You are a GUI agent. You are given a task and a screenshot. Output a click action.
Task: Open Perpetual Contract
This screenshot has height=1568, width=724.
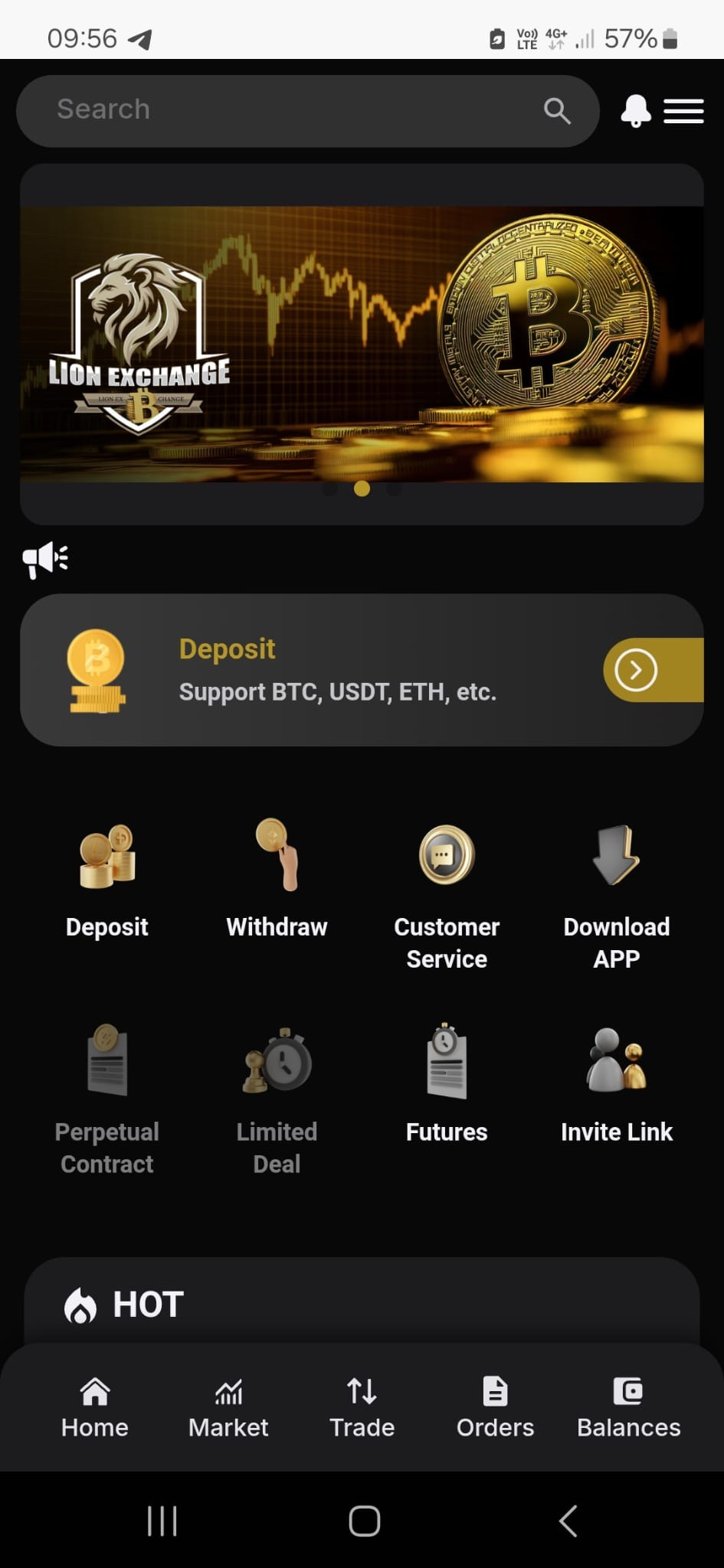pyautogui.click(x=107, y=1100)
